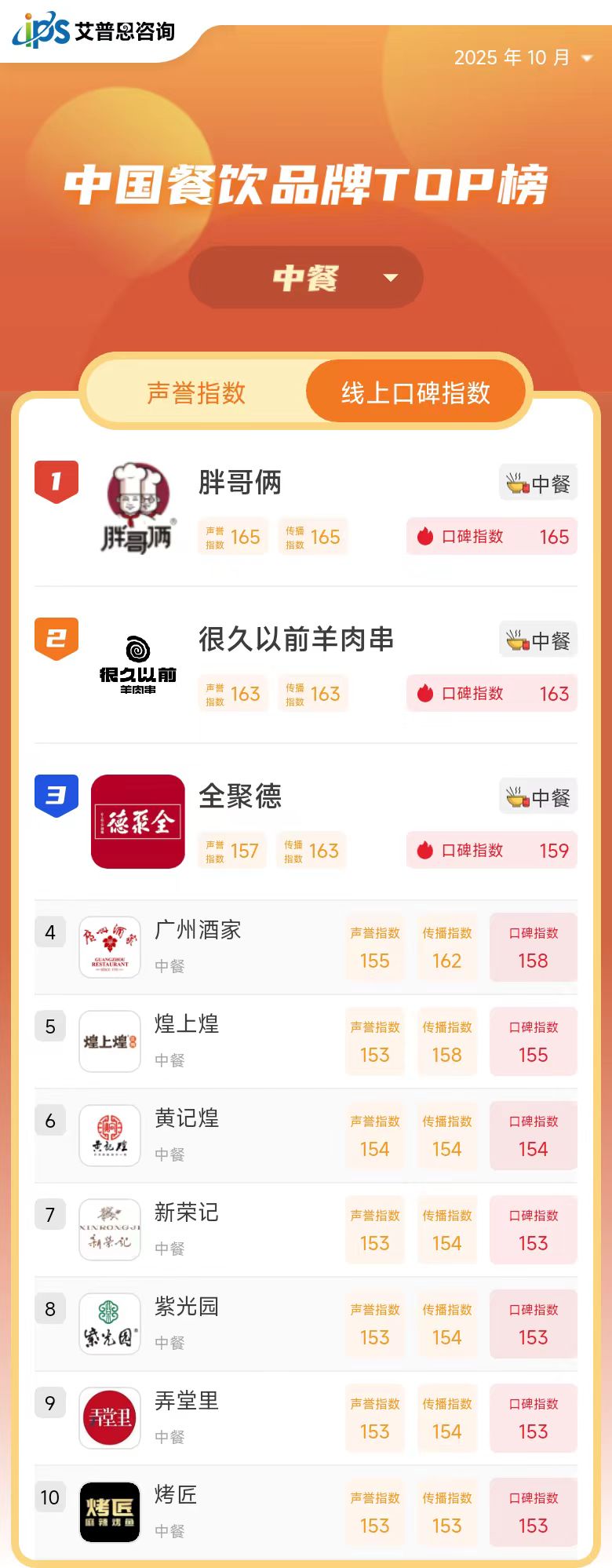The image size is (612, 1568).
Task: Expand the 中餐 category dropdown
Action: (306, 278)
